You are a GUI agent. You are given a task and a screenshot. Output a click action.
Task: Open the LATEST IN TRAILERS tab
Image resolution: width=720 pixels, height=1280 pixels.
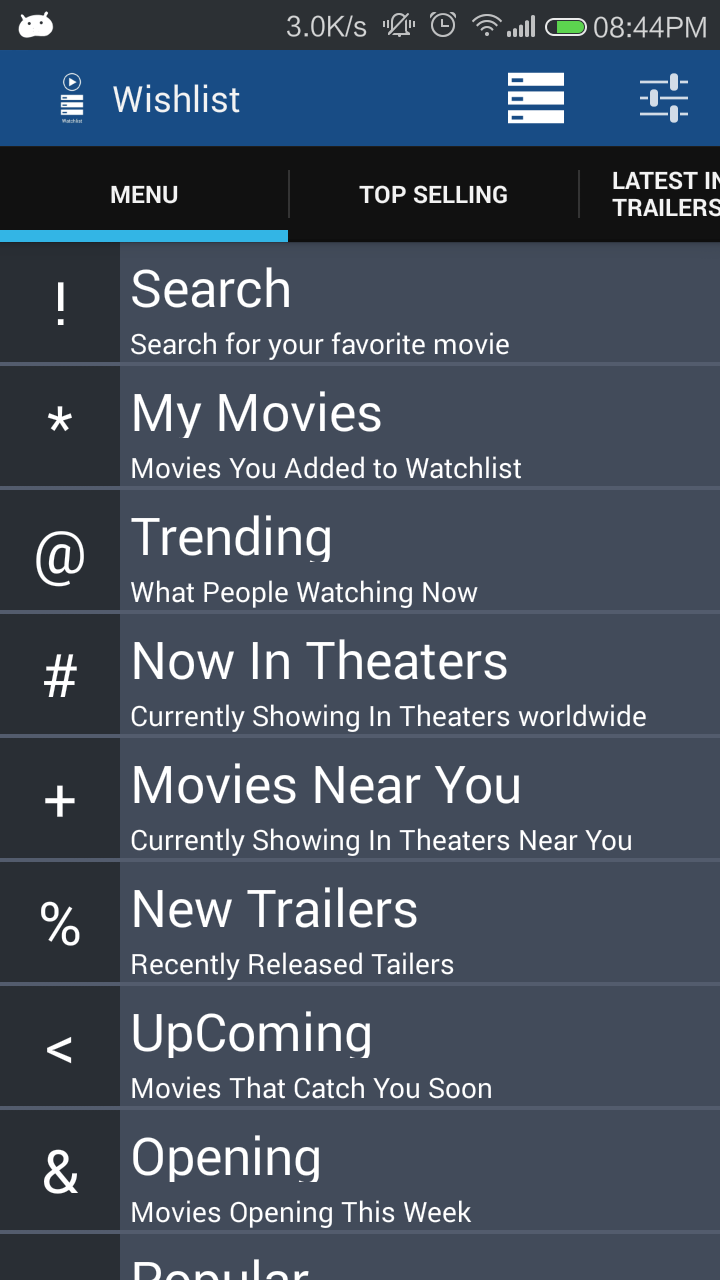[x=664, y=194]
